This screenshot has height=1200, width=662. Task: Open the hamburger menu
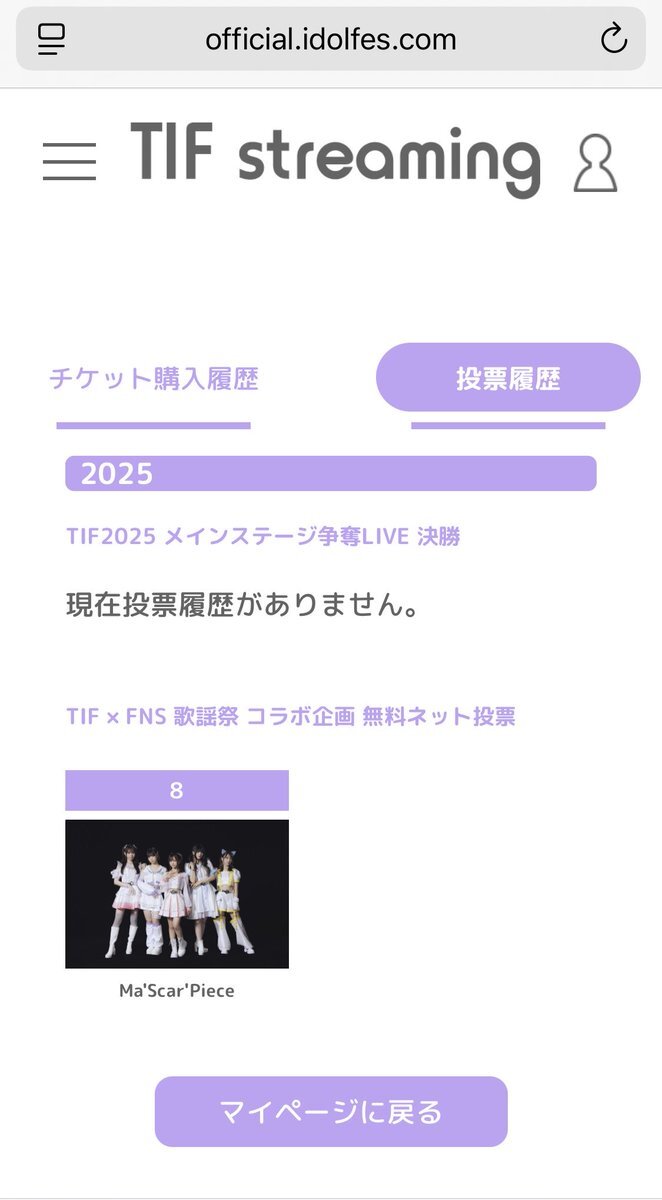click(x=69, y=161)
